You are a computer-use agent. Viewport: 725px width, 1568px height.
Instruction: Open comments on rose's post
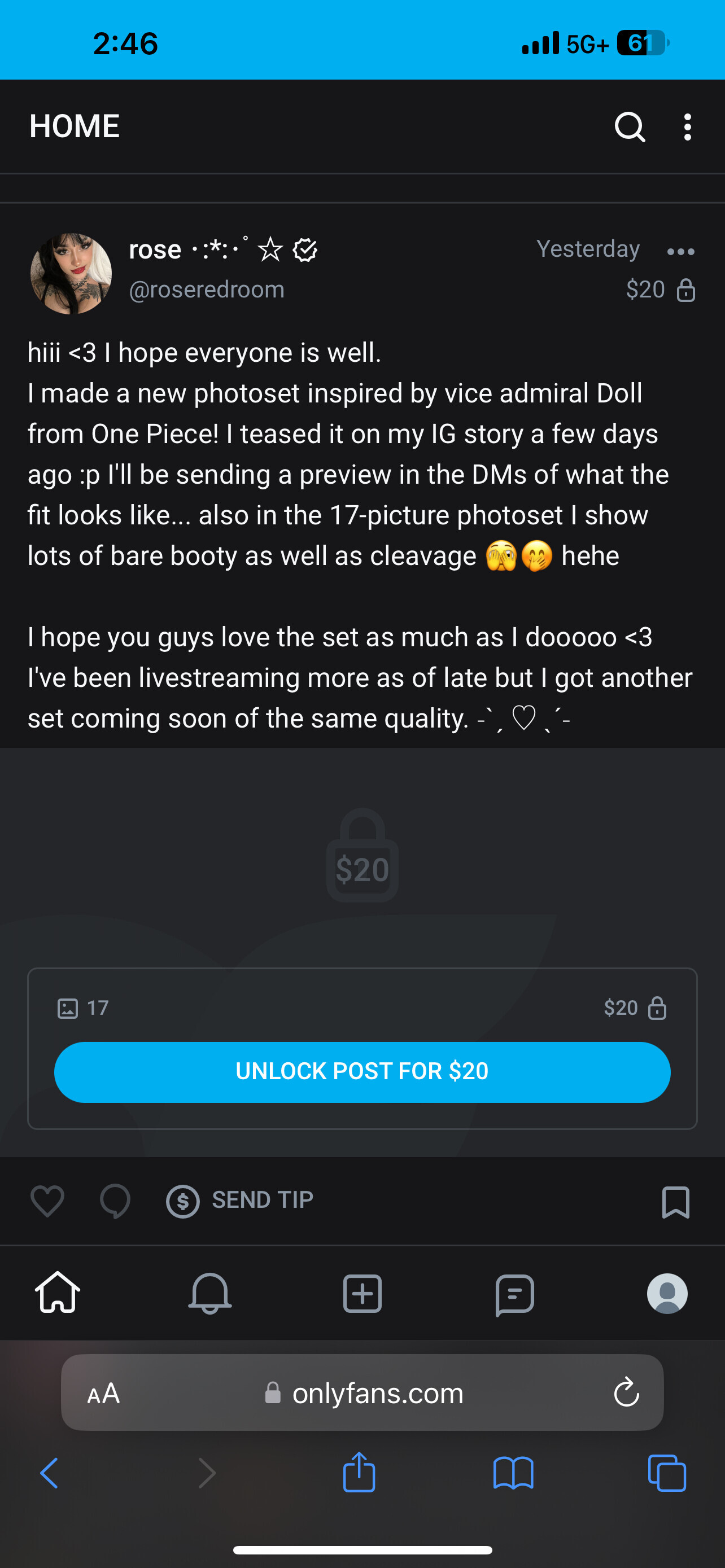115,1202
